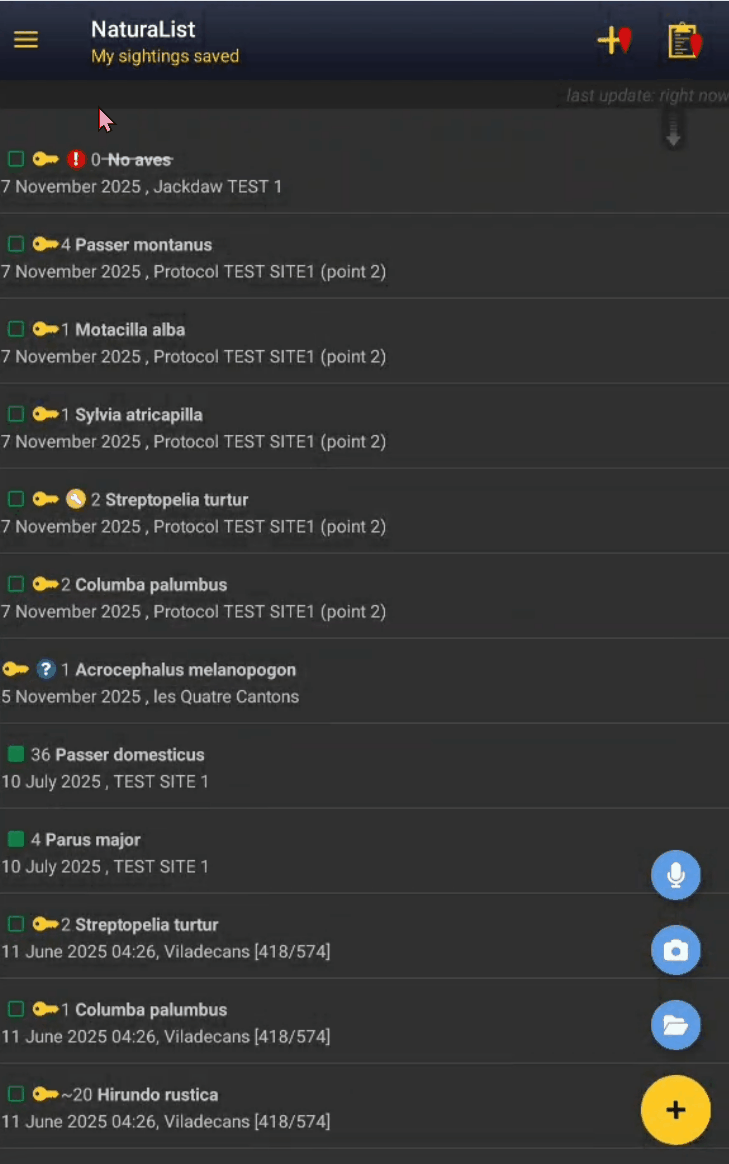Open the Acrocephalus melanopogon sighting

pyautogui.click(x=200, y=682)
